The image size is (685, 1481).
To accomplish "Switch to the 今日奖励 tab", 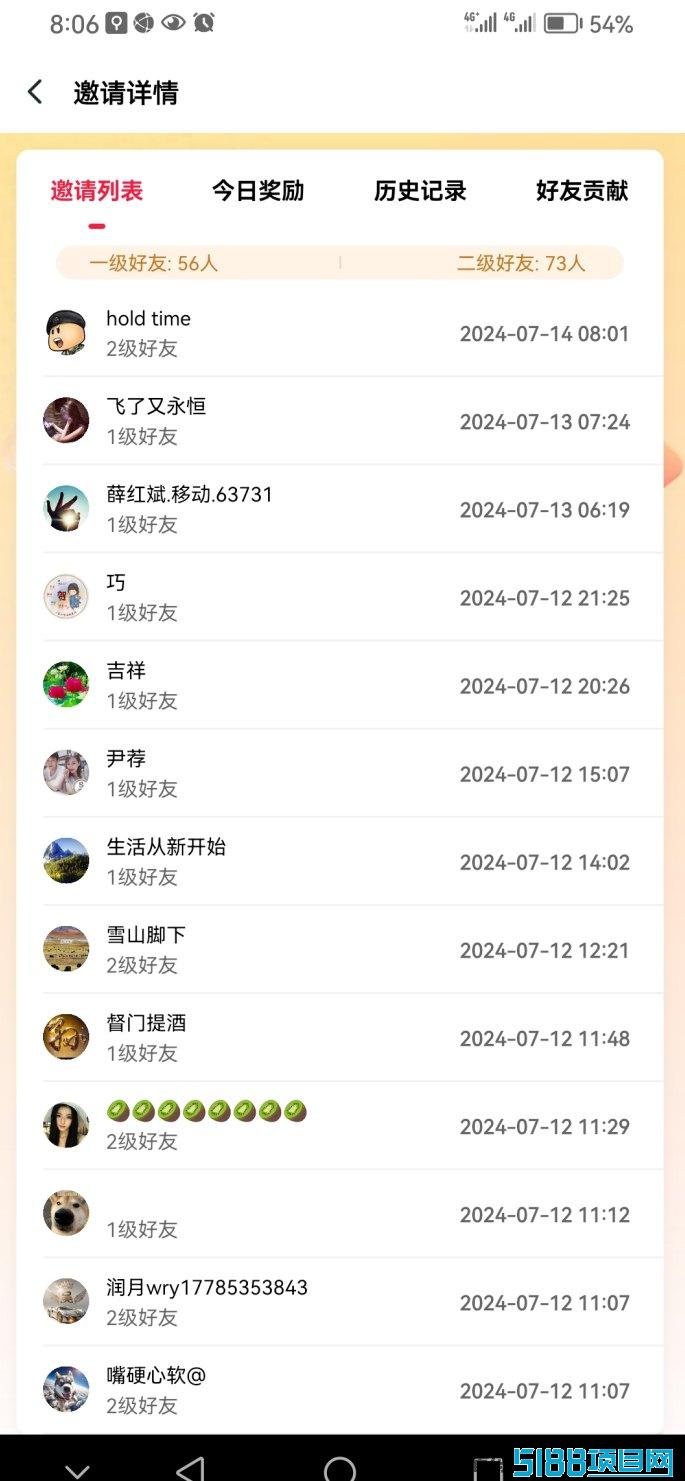I will [258, 191].
